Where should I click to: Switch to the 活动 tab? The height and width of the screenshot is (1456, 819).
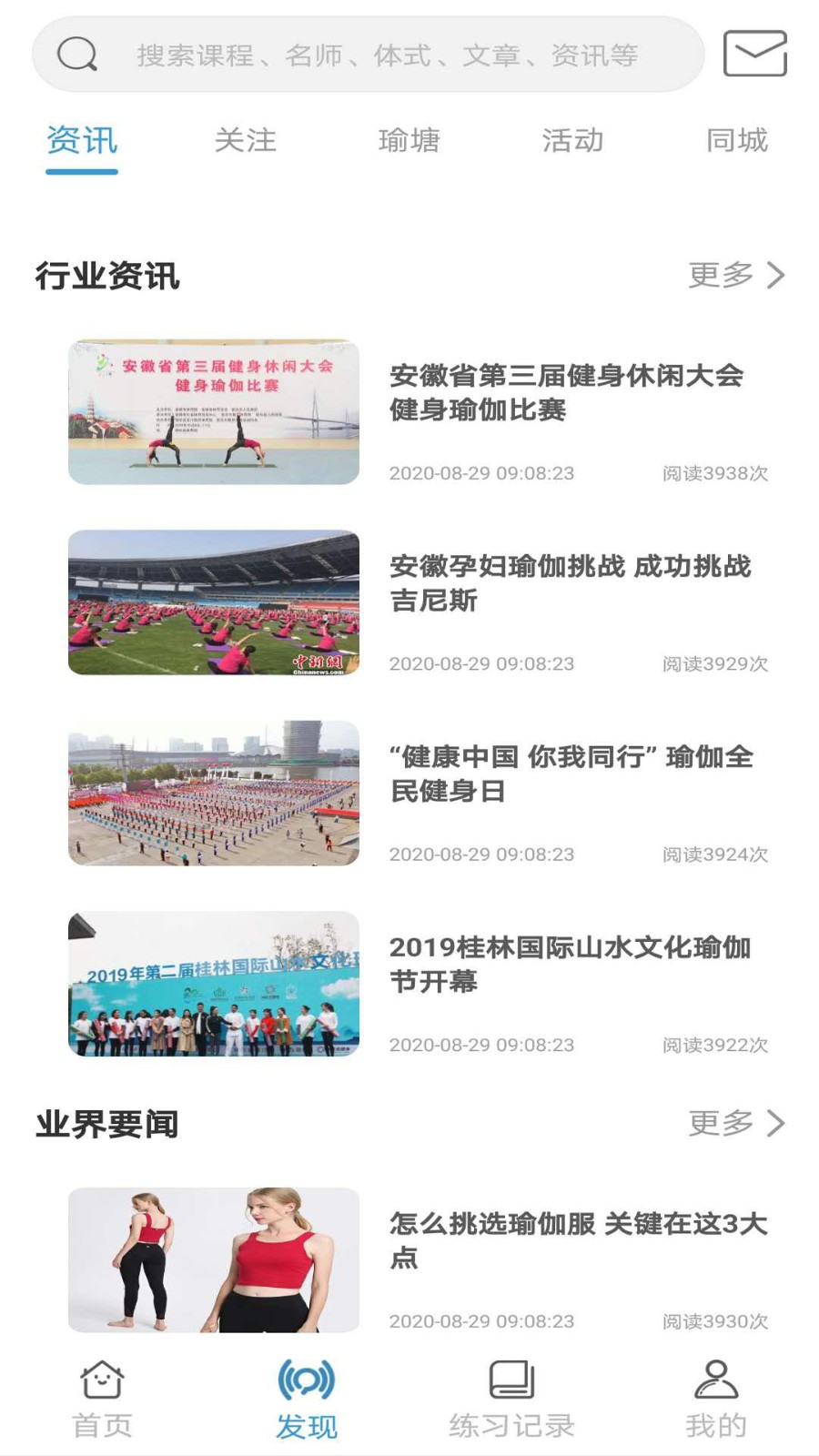click(x=571, y=141)
